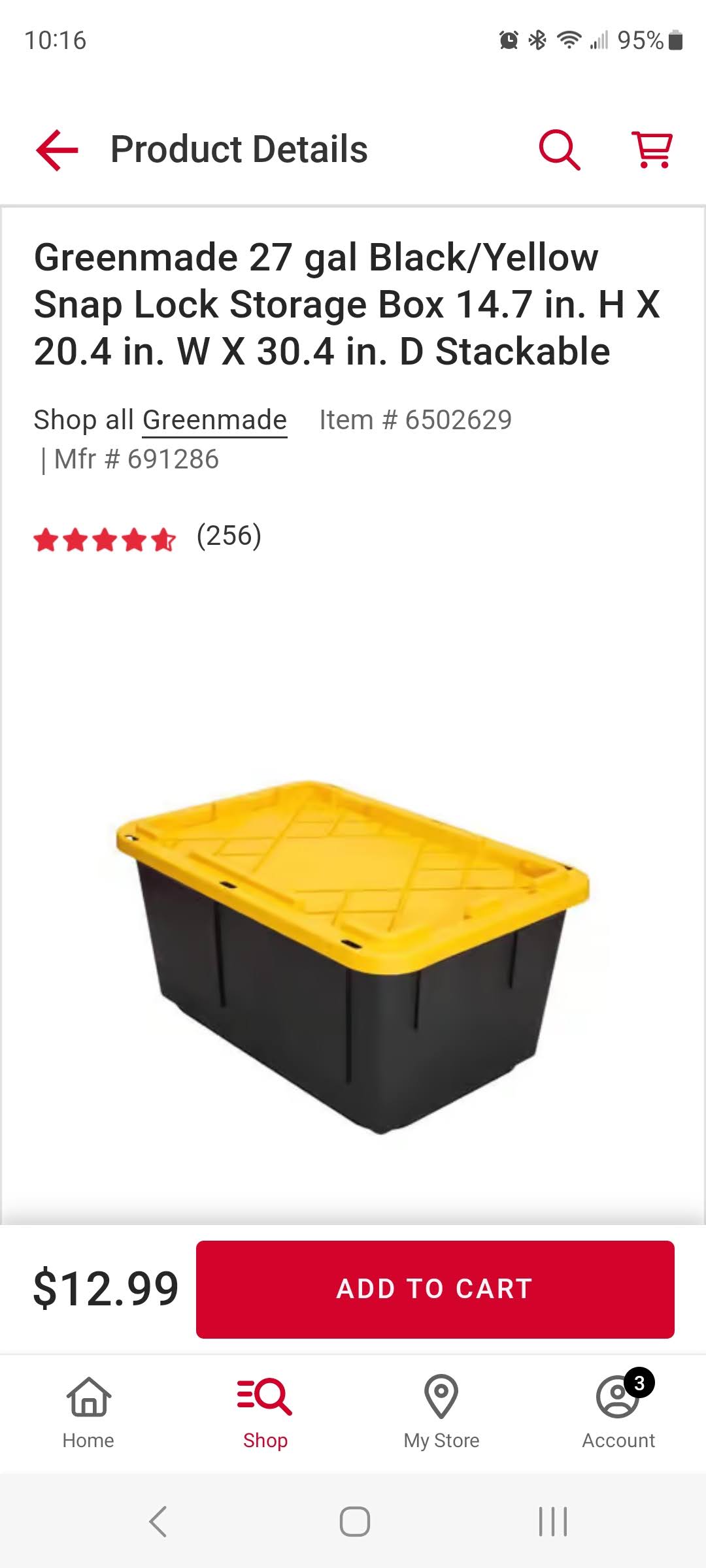The image size is (706, 1568).
Task: Open the Greenmade brand link
Action: 214,420
